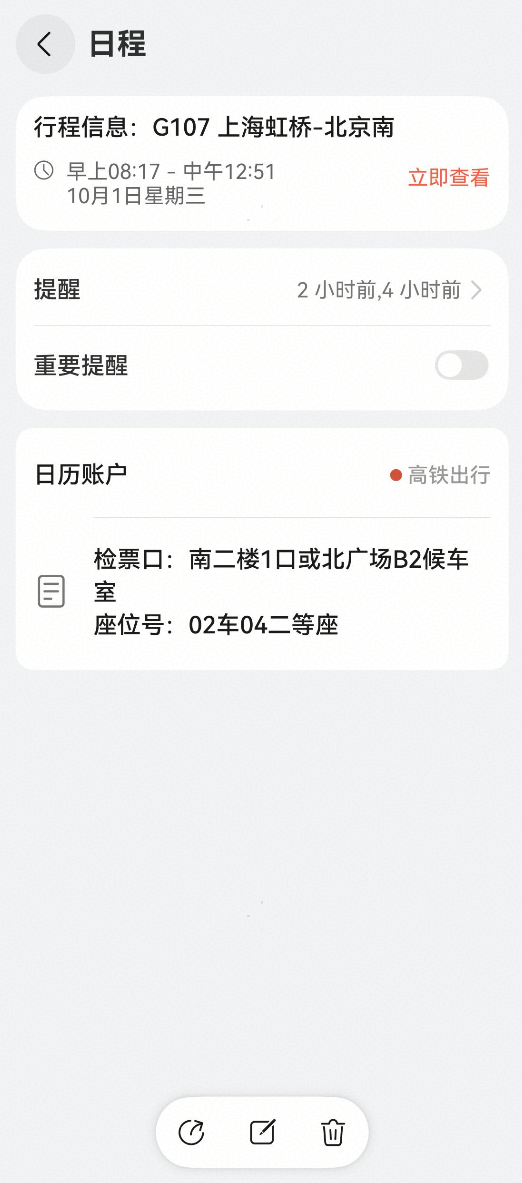Image resolution: width=522 pixels, height=1183 pixels.
Task: Delete this schedule with the trash icon
Action: pyautogui.click(x=333, y=1132)
